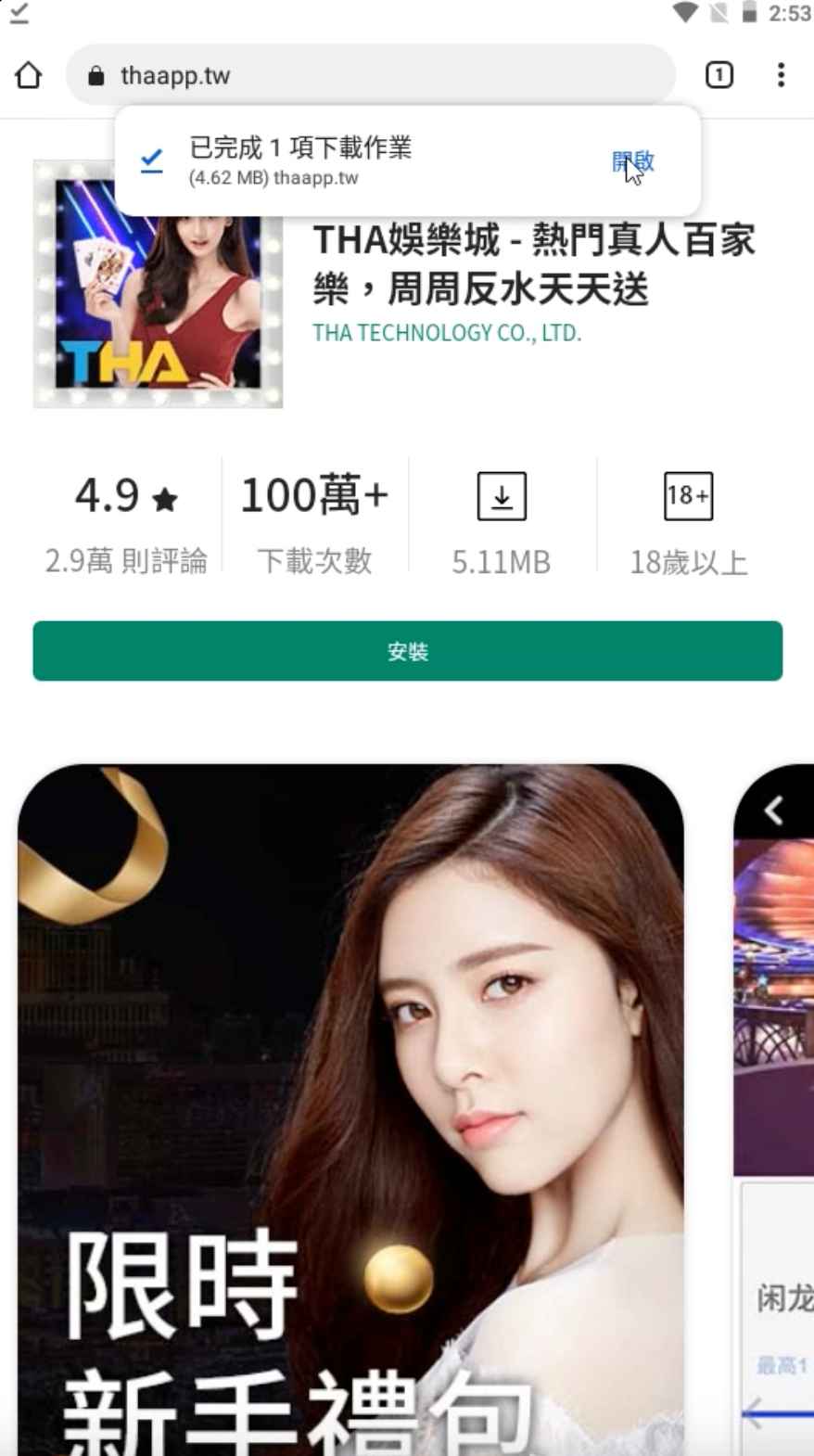
Task: Open the downloaded file via 開啟
Action: click(632, 162)
